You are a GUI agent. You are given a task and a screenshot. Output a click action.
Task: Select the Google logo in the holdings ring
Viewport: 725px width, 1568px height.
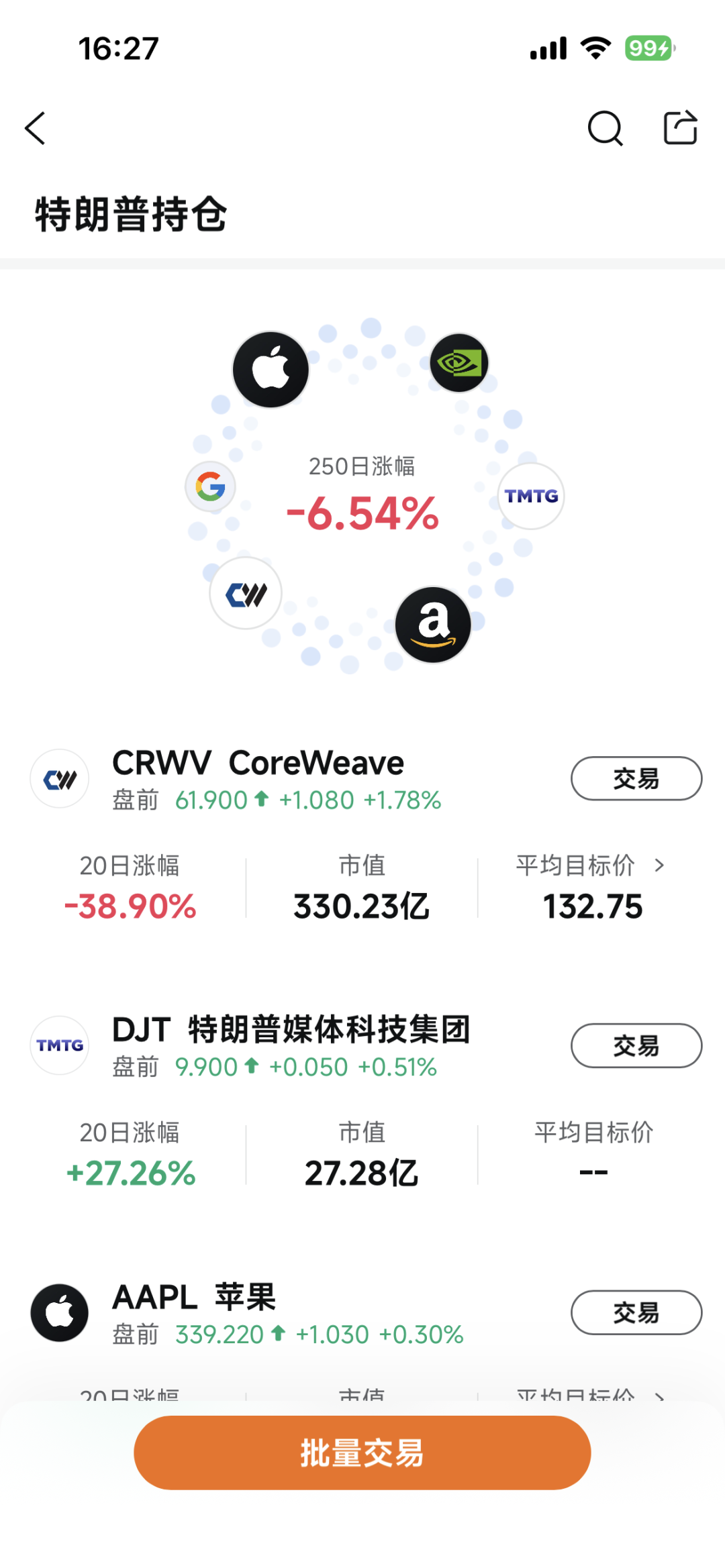210,486
